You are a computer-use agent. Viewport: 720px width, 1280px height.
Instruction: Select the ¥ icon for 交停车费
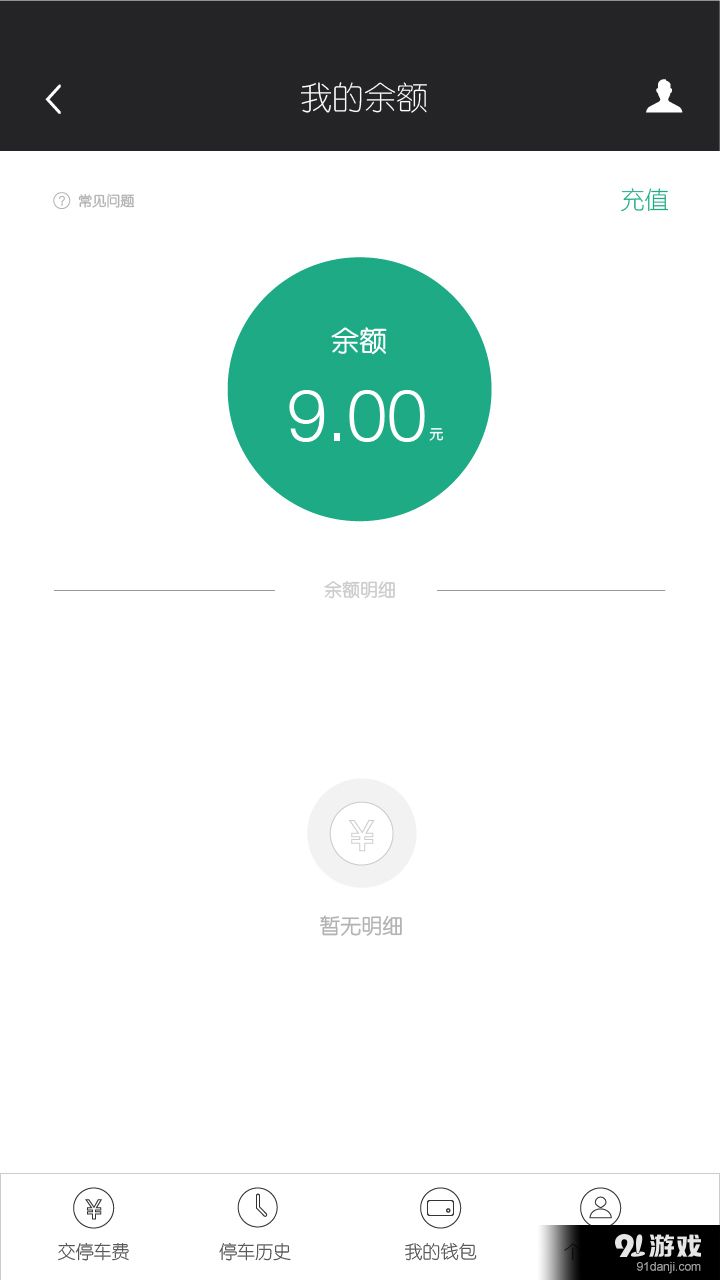tap(93, 1207)
